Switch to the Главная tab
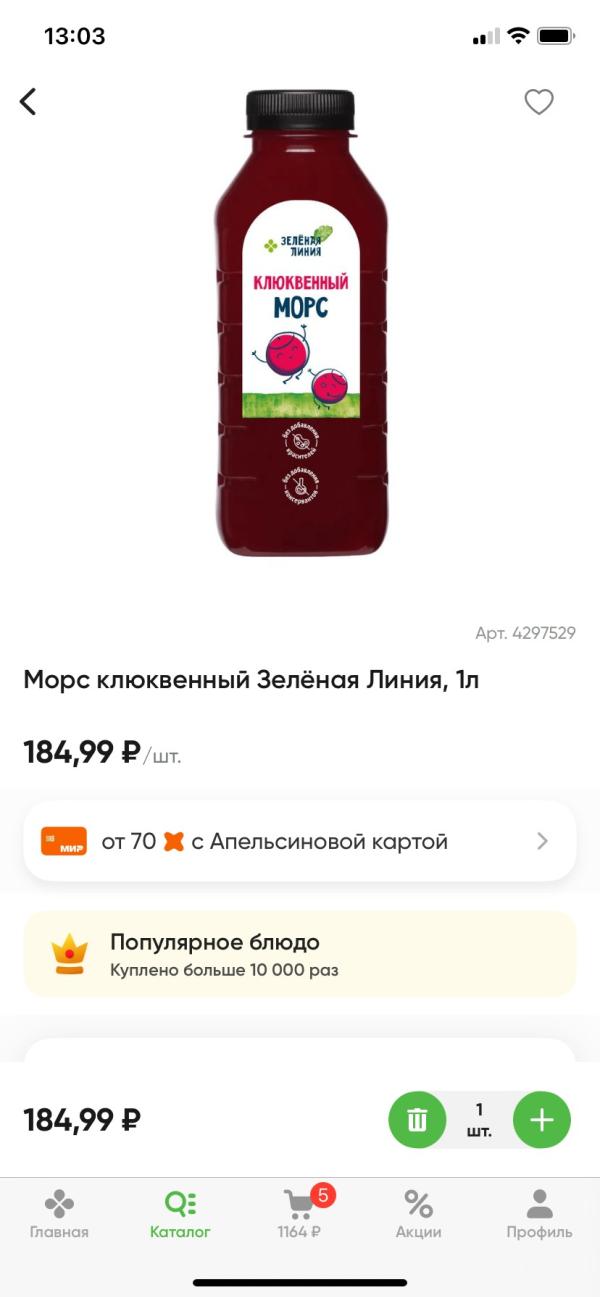Viewport: 600px width, 1297px height. point(59,1214)
